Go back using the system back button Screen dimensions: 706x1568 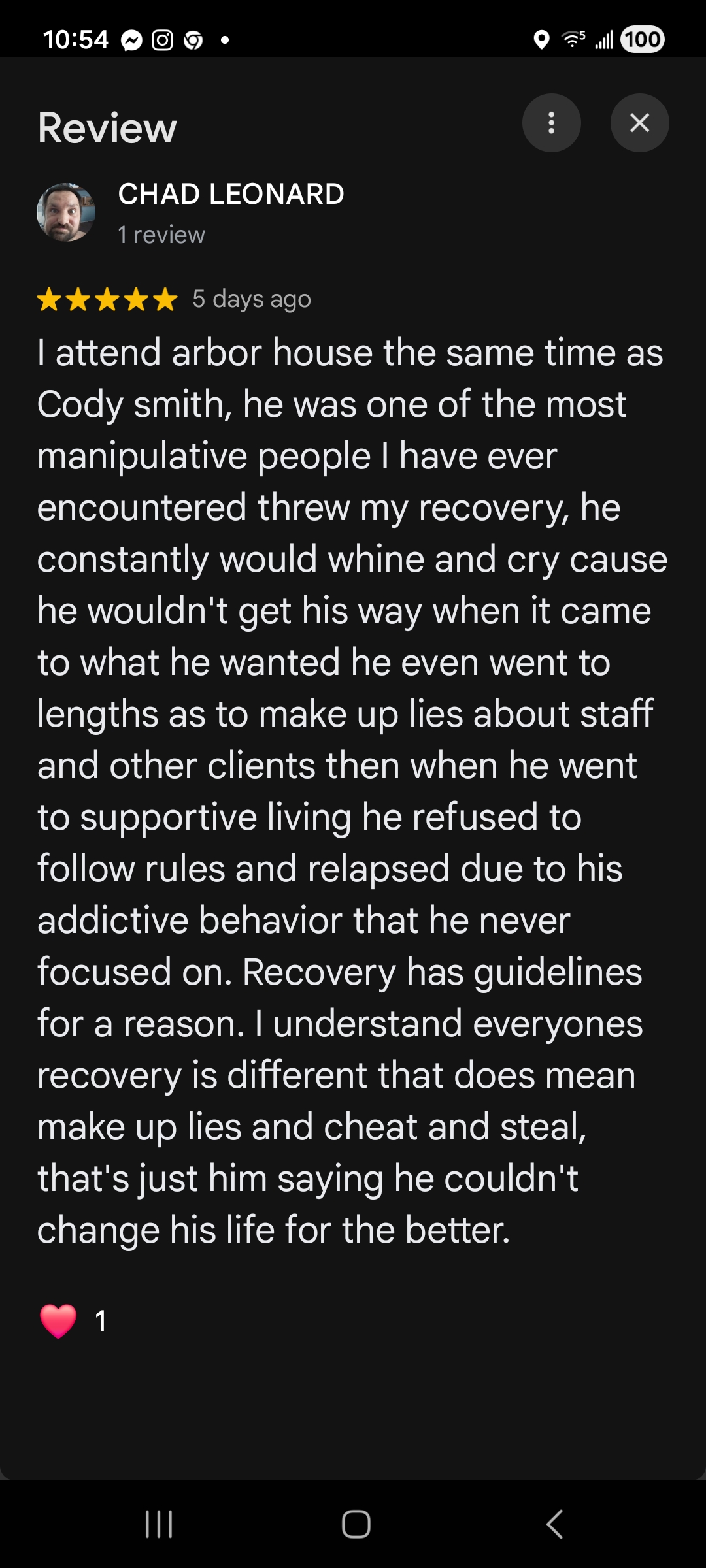point(554,1524)
